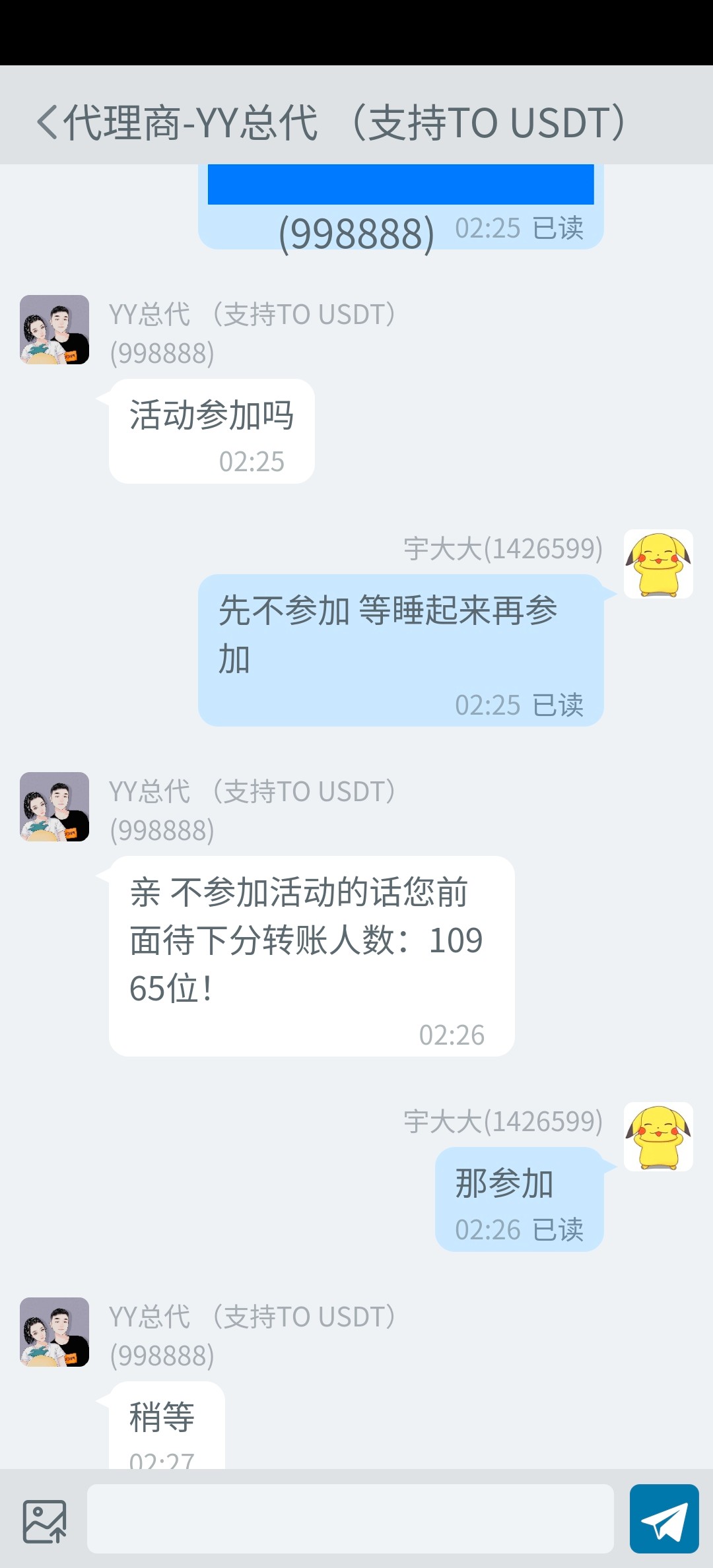Open YY总代's avatar above 活动参加吗
Screen dimensions: 713x1568
pyautogui.click(x=54, y=329)
